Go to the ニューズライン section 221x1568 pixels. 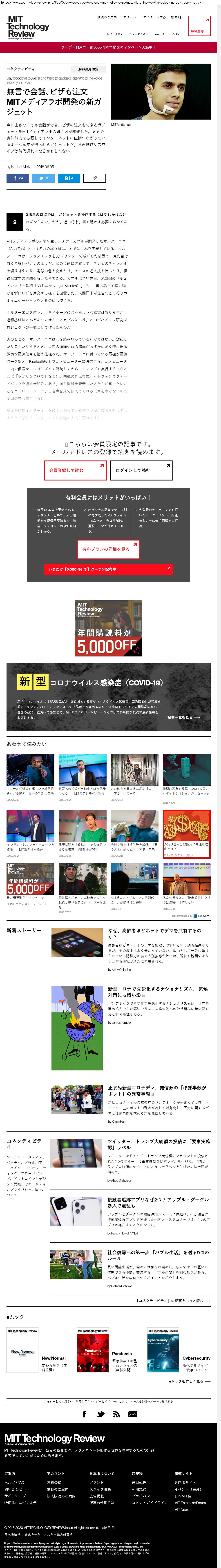(x=138, y=34)
